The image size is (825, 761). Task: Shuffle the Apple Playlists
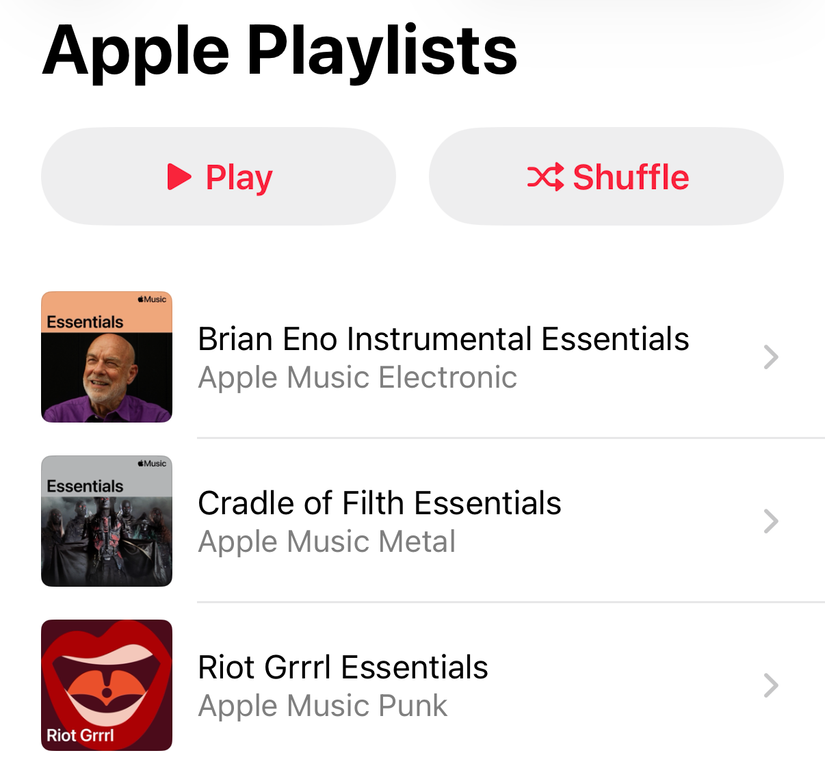tap(606, 177)
